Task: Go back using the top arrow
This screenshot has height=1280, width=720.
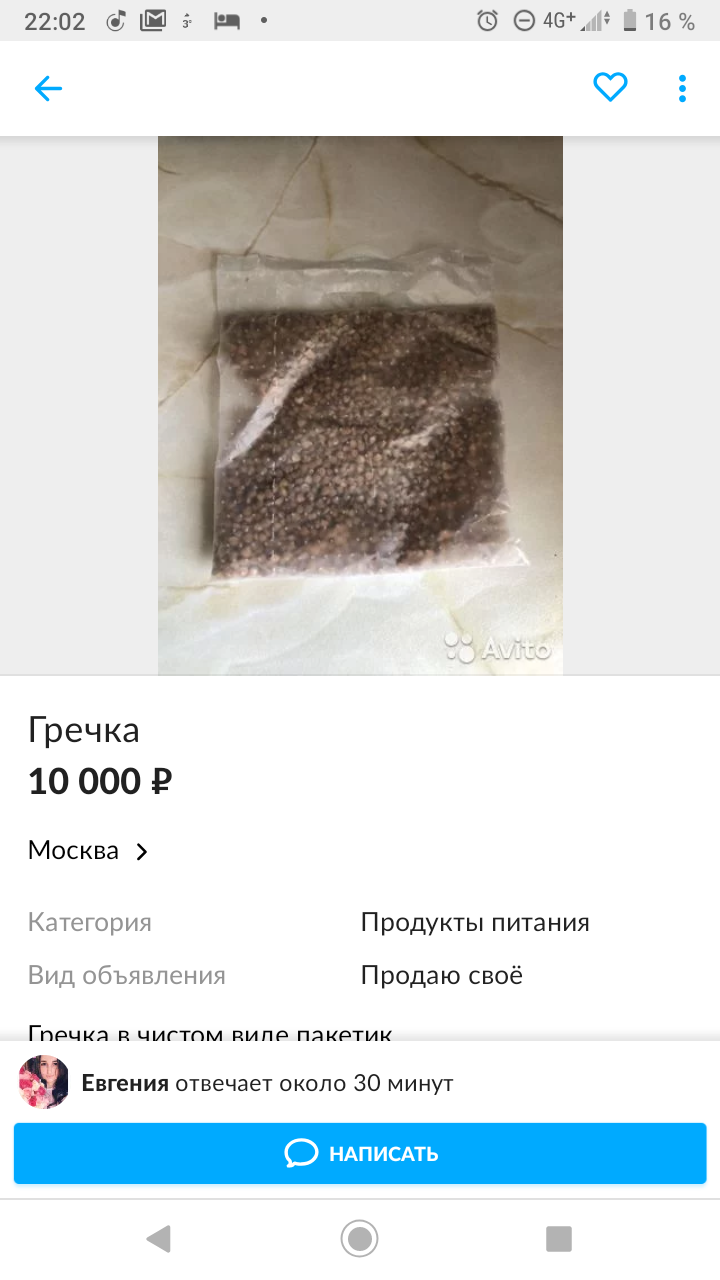Action: 48,89
